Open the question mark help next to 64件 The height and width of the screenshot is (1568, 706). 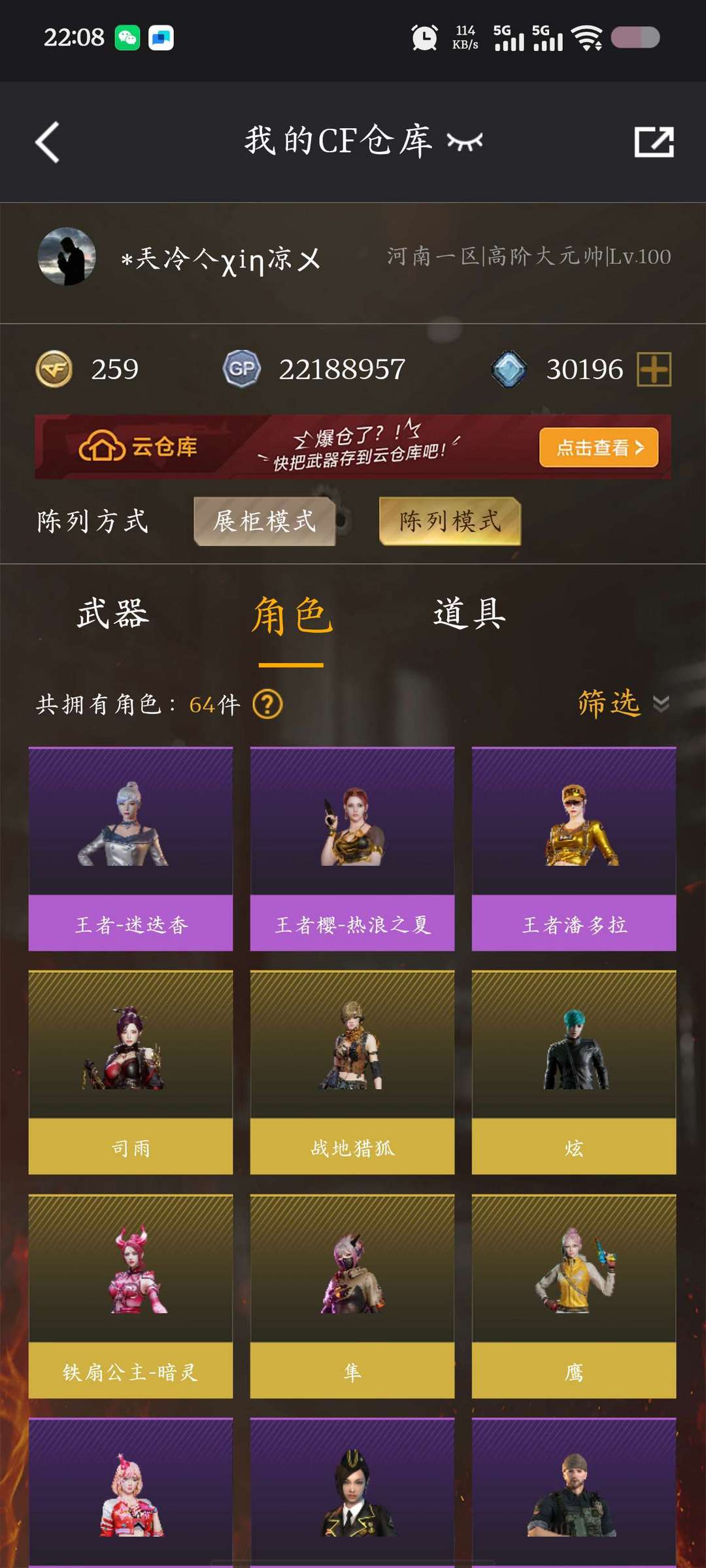click(267, 704)
